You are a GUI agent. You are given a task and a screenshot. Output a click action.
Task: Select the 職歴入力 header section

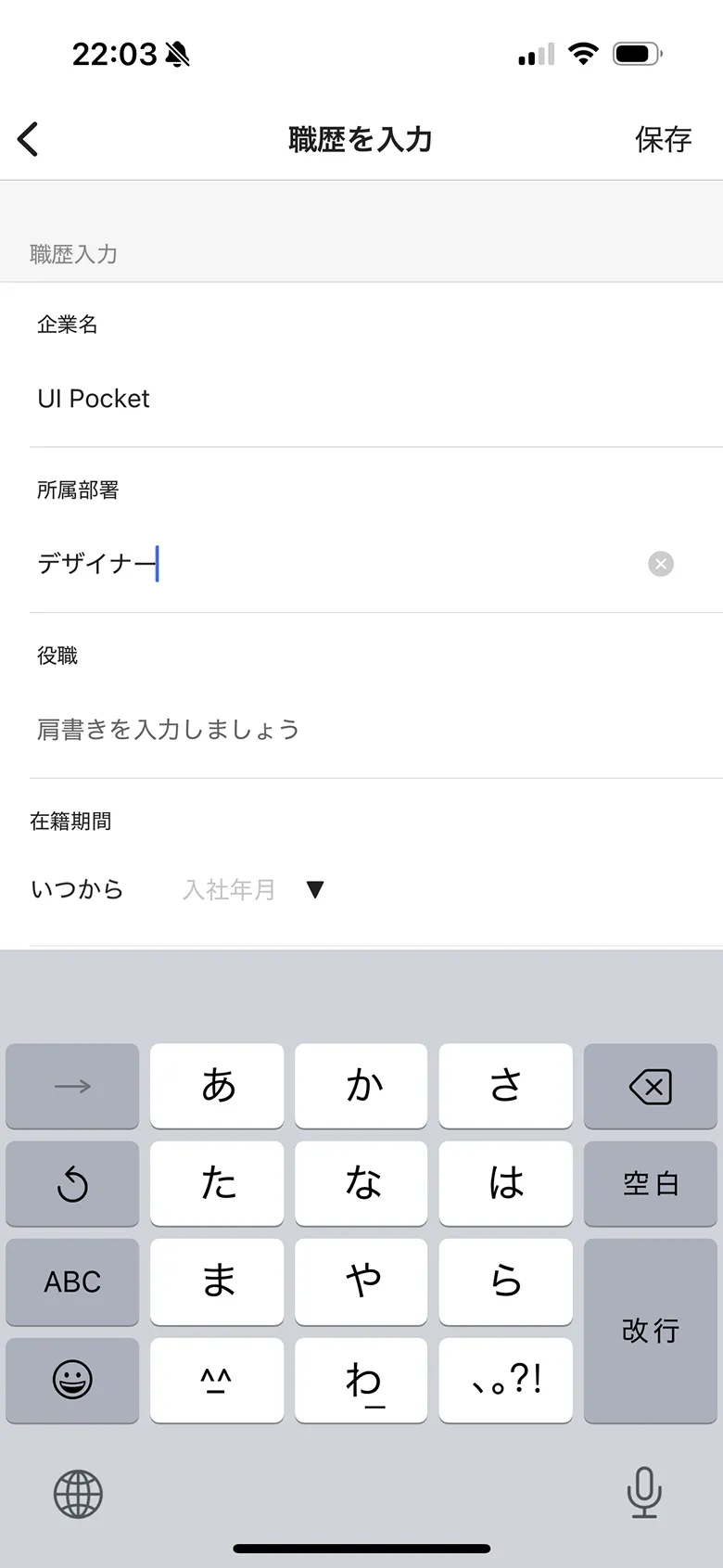74,254
